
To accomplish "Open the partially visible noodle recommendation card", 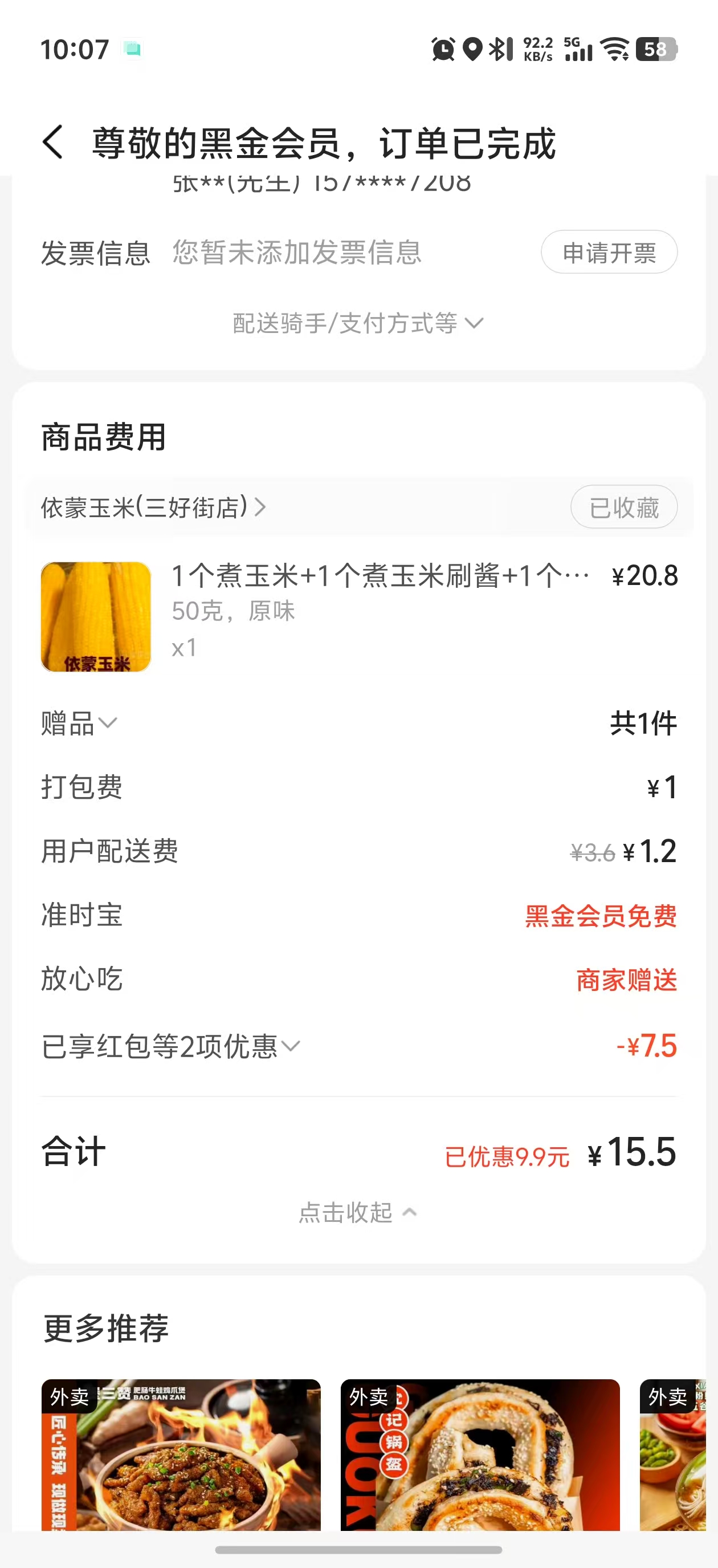I will click(673, 1455).
